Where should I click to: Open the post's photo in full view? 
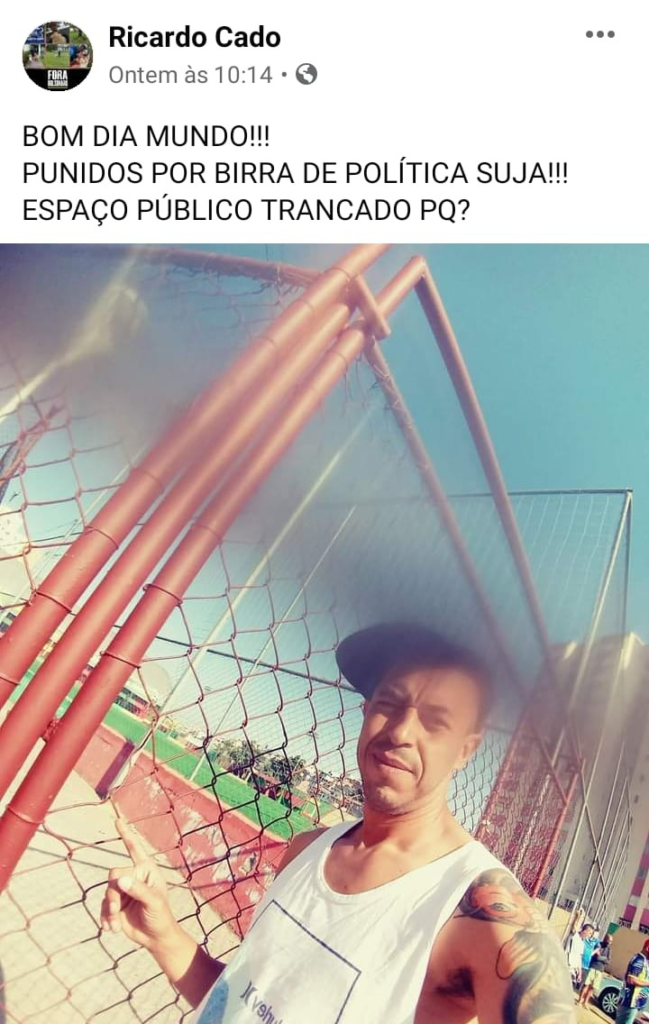(x=324, y=633)
